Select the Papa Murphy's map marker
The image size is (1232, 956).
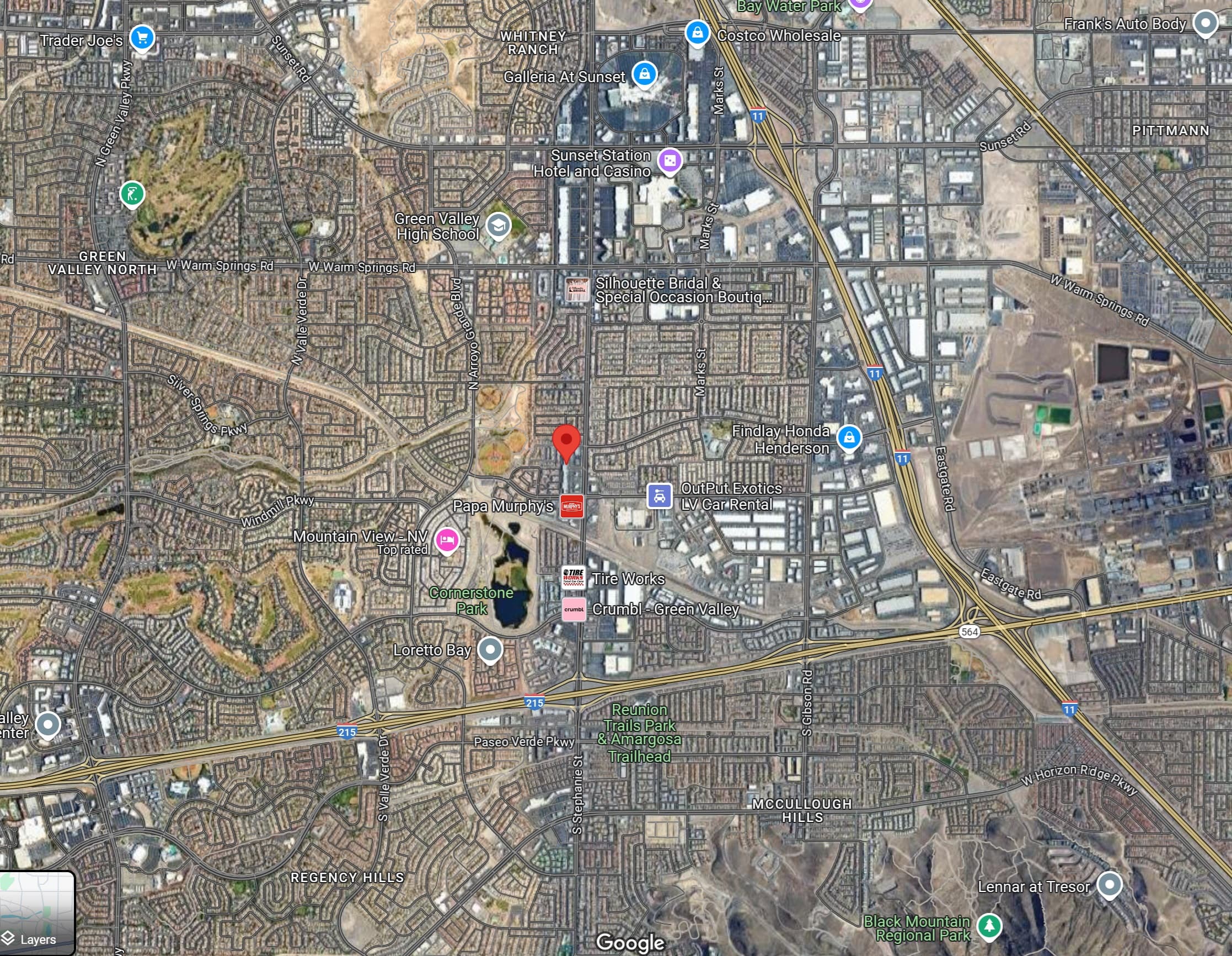click(571, 506)
